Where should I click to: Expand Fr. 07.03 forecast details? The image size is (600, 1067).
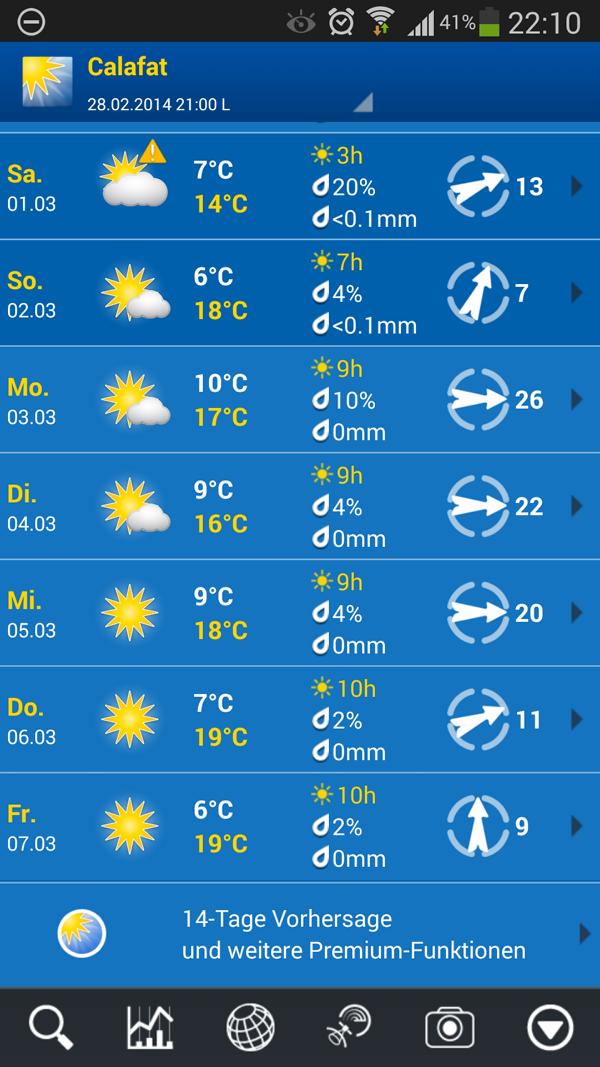point(300,827)
